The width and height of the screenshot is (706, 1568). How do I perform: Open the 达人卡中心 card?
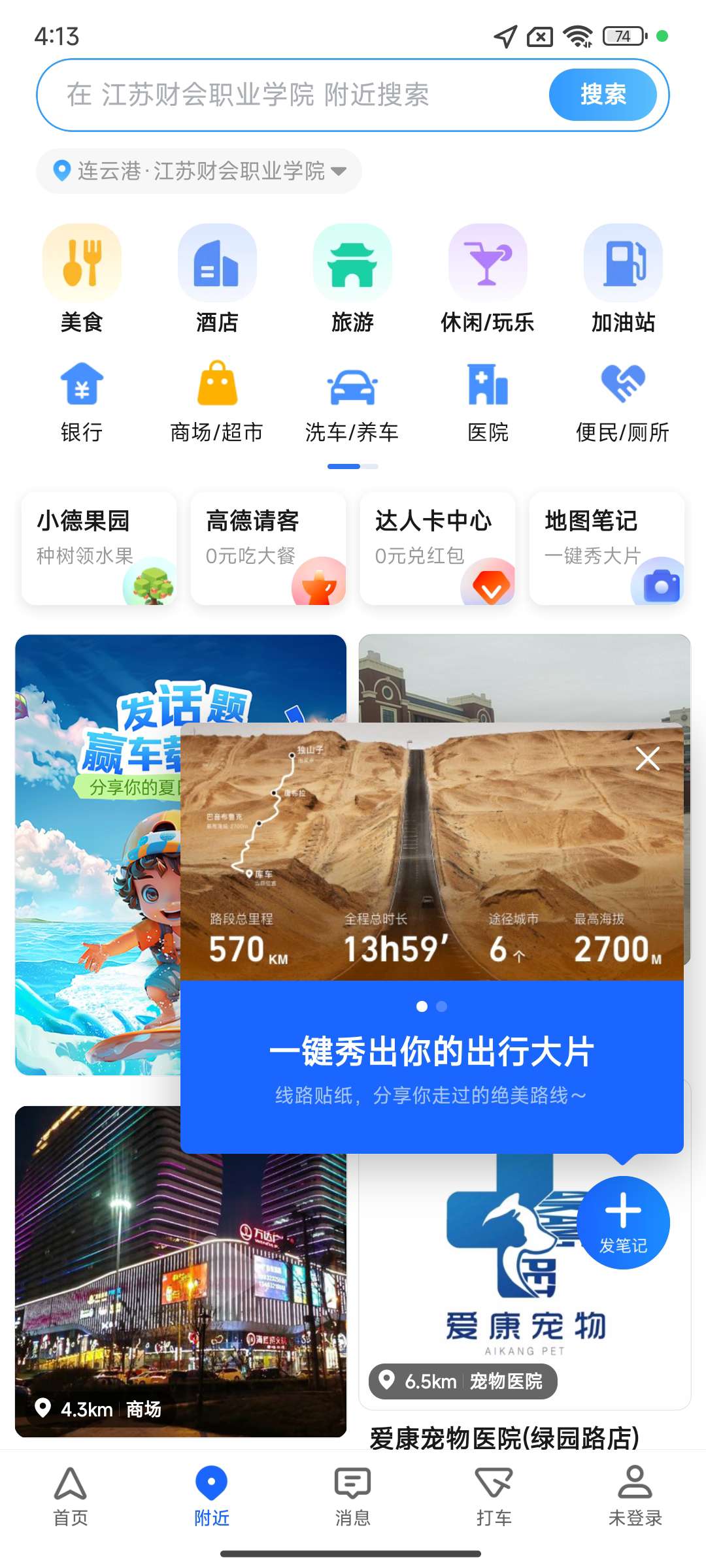pos(437,549)
